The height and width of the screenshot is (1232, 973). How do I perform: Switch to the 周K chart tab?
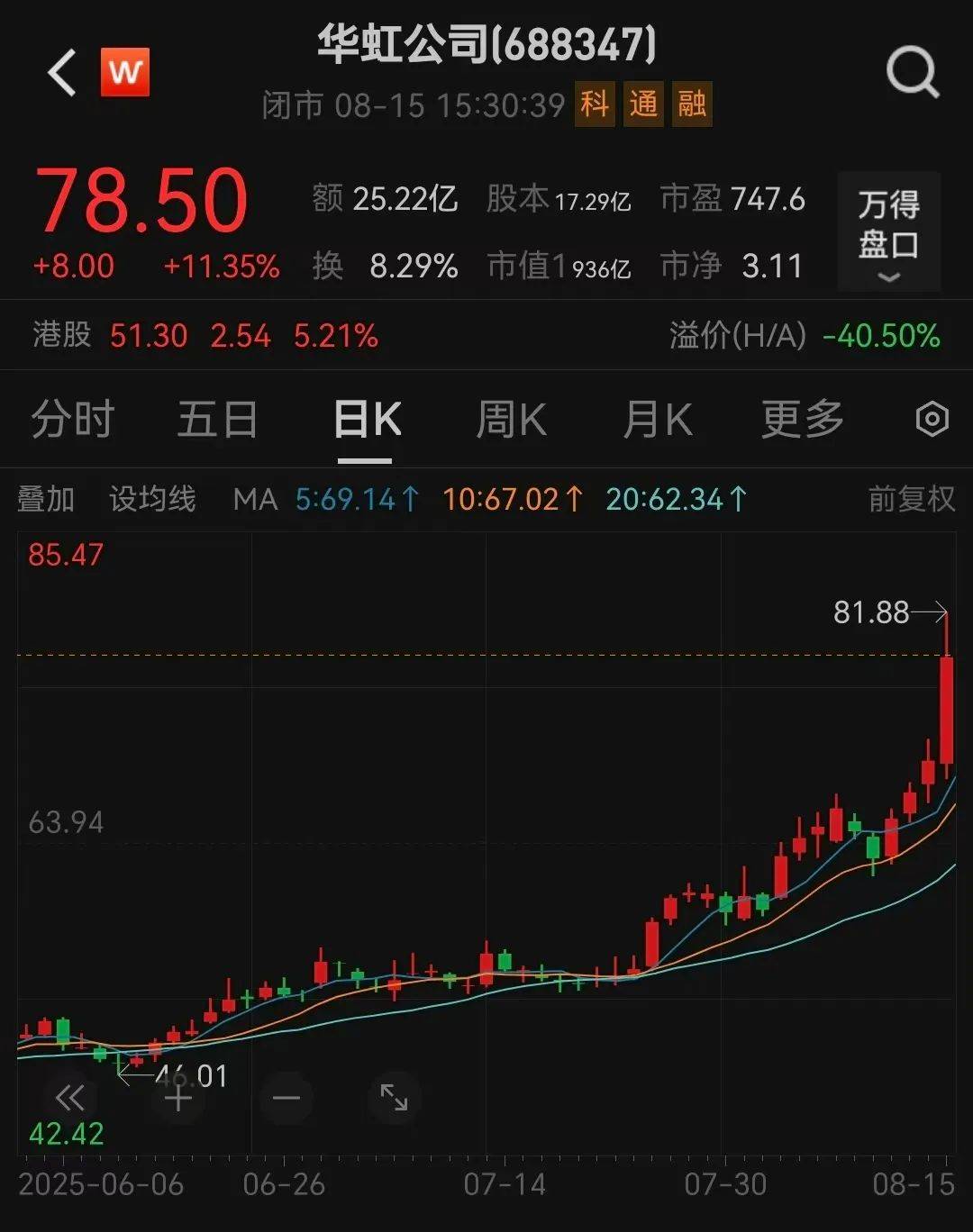pyautogui.click(x=511, y=420)
